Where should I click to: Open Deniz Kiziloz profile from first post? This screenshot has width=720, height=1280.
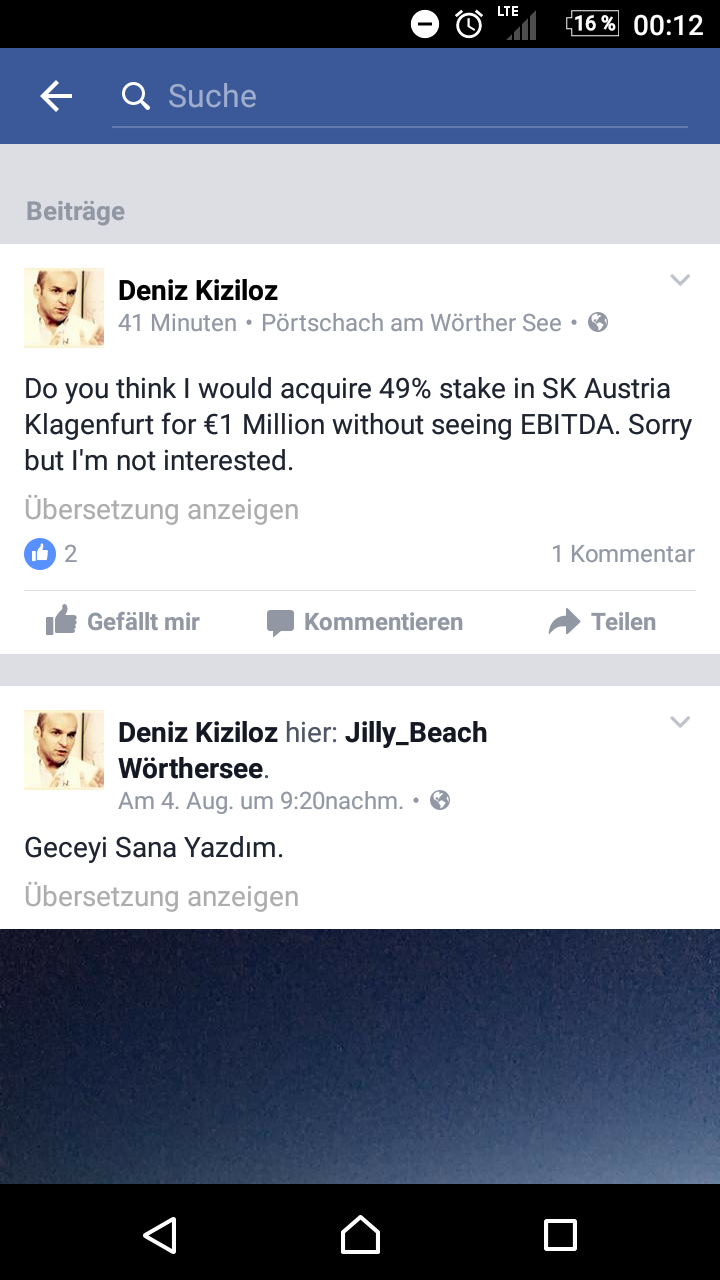[198, 290]
